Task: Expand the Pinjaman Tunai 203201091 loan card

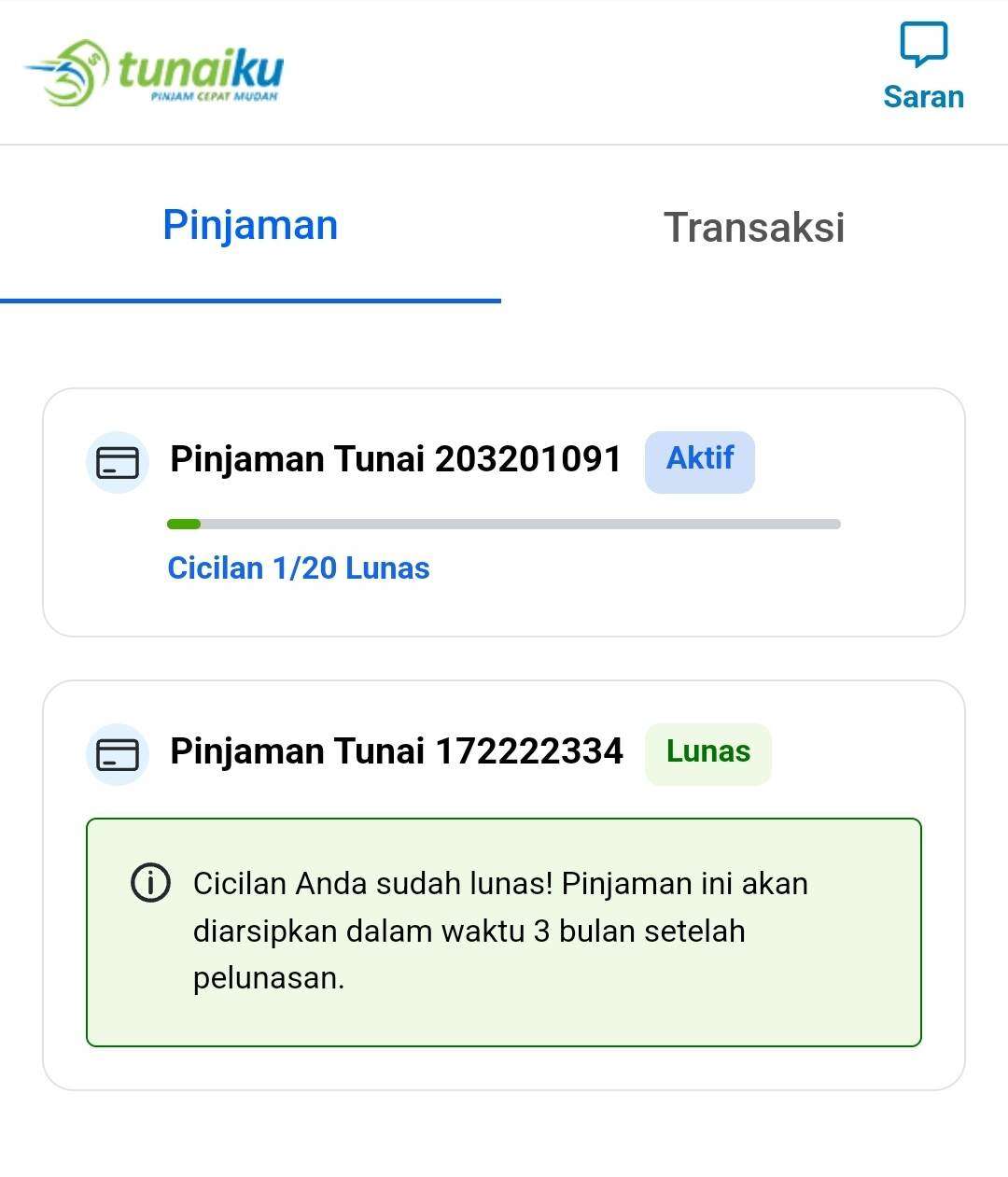Action: pos(504,509)
